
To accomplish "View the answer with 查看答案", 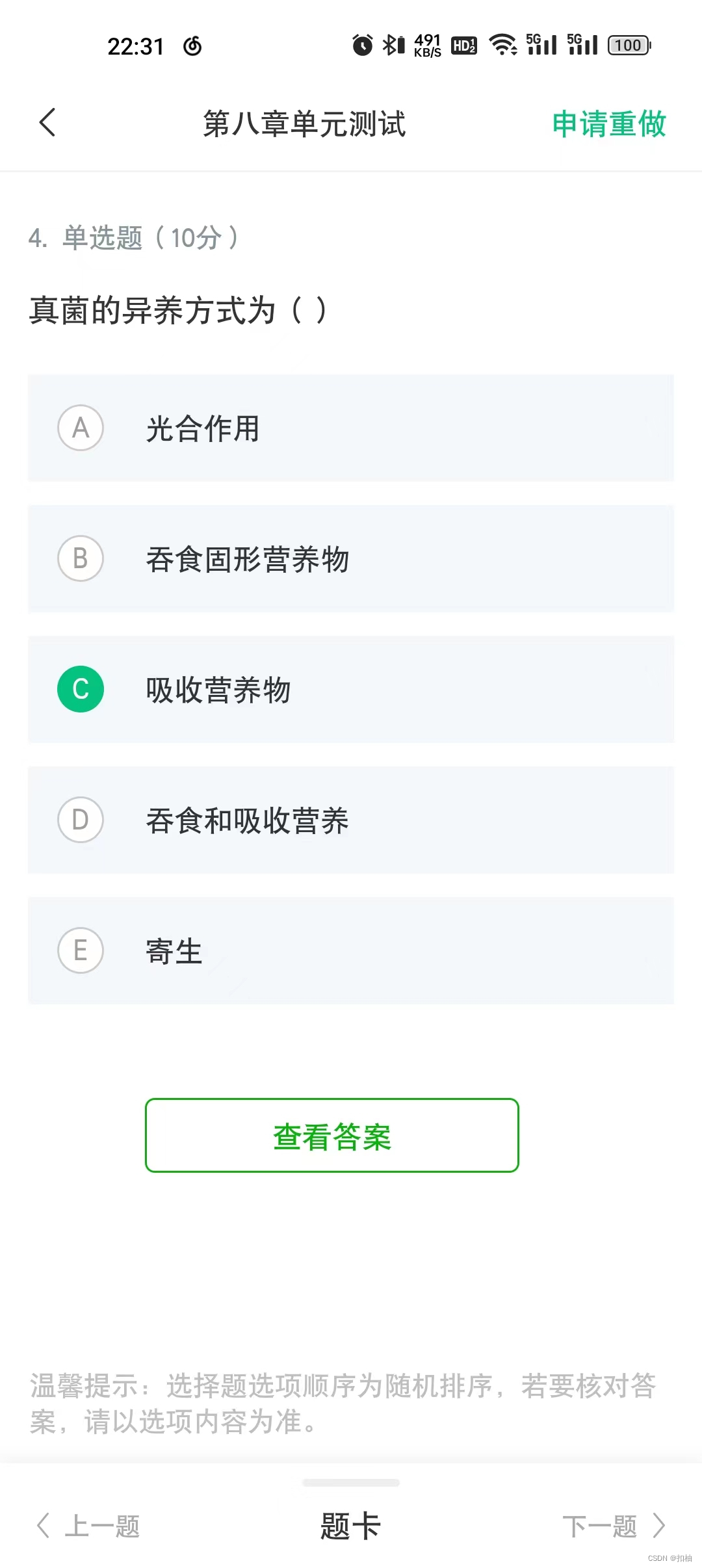I will point(331,1136).
